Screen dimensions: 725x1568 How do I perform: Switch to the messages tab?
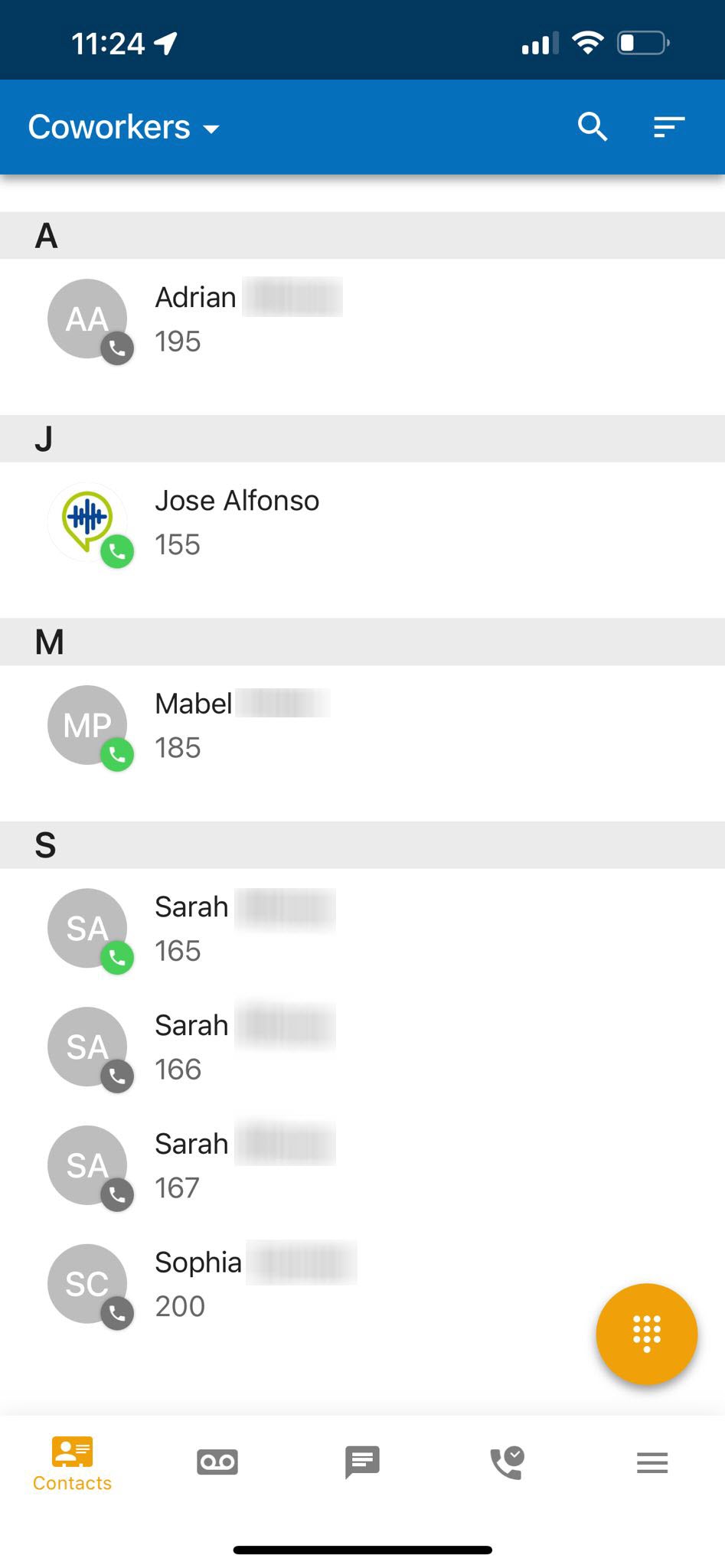362,1462
